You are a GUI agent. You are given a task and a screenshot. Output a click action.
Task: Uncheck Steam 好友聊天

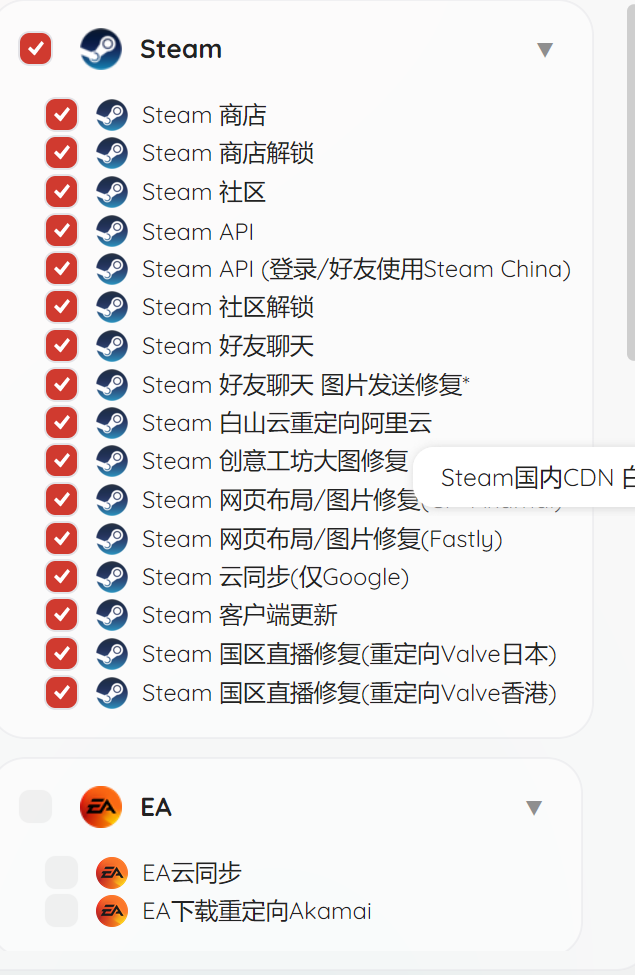62,346
